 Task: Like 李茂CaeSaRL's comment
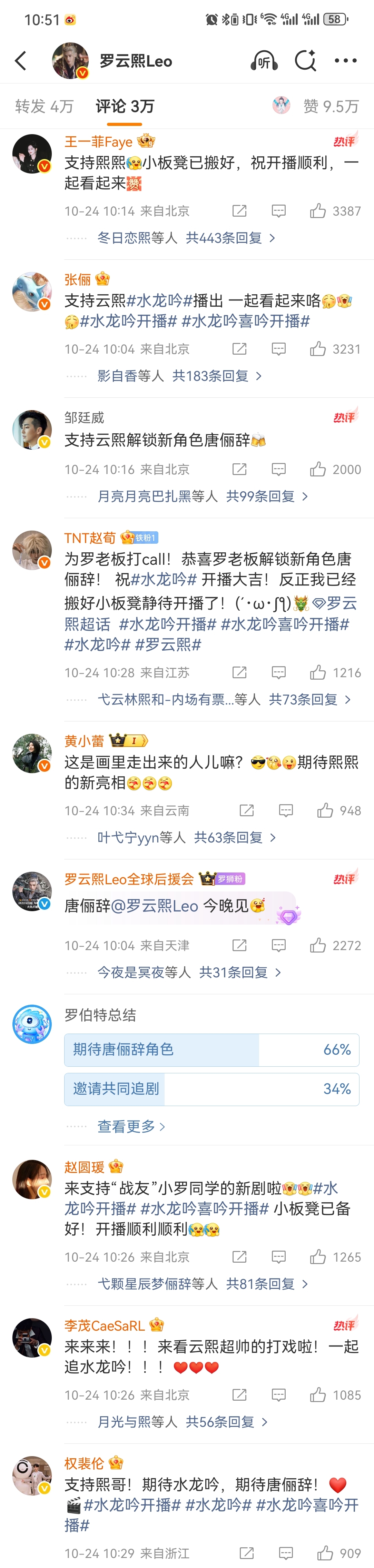(318, 1394)
